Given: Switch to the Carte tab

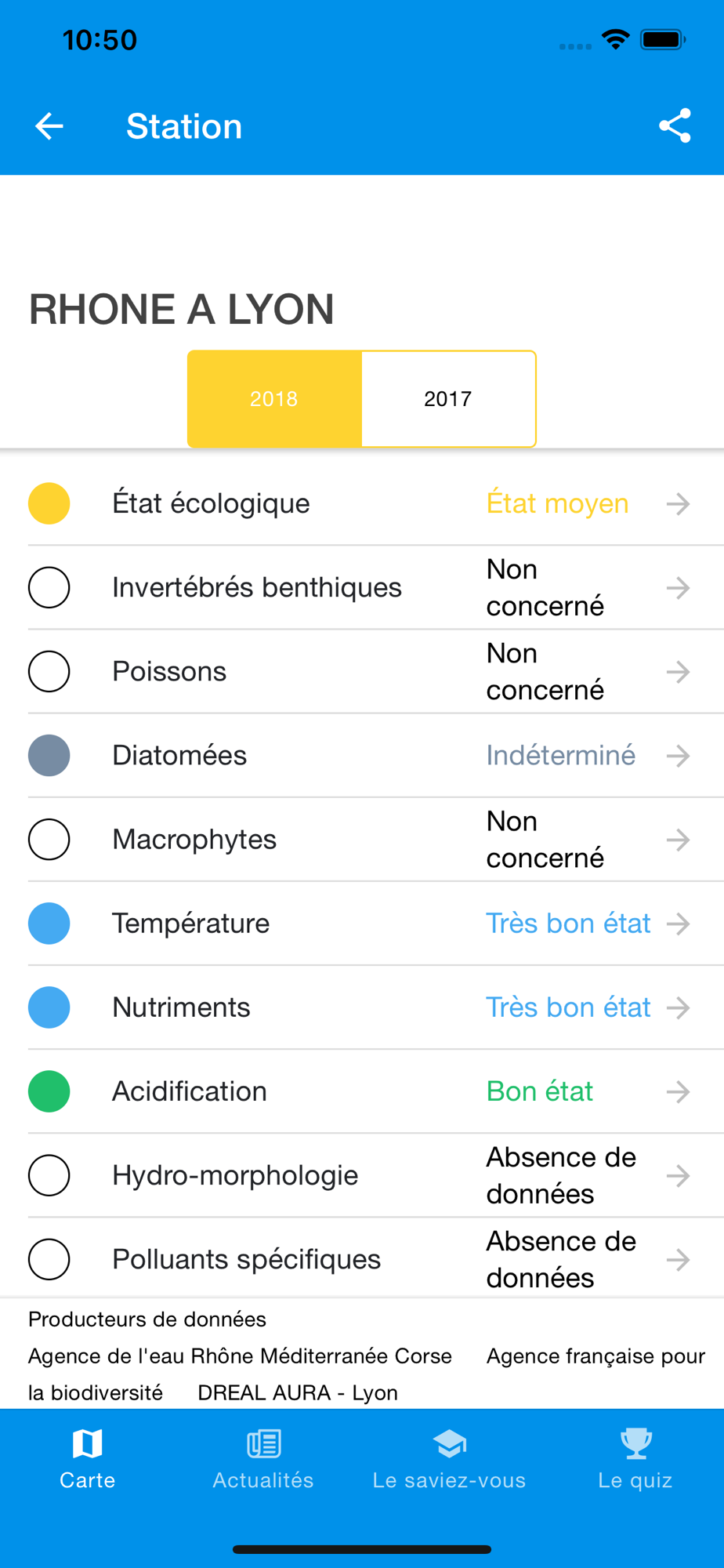Looking at the screenshot, I should click(88, 1458).
